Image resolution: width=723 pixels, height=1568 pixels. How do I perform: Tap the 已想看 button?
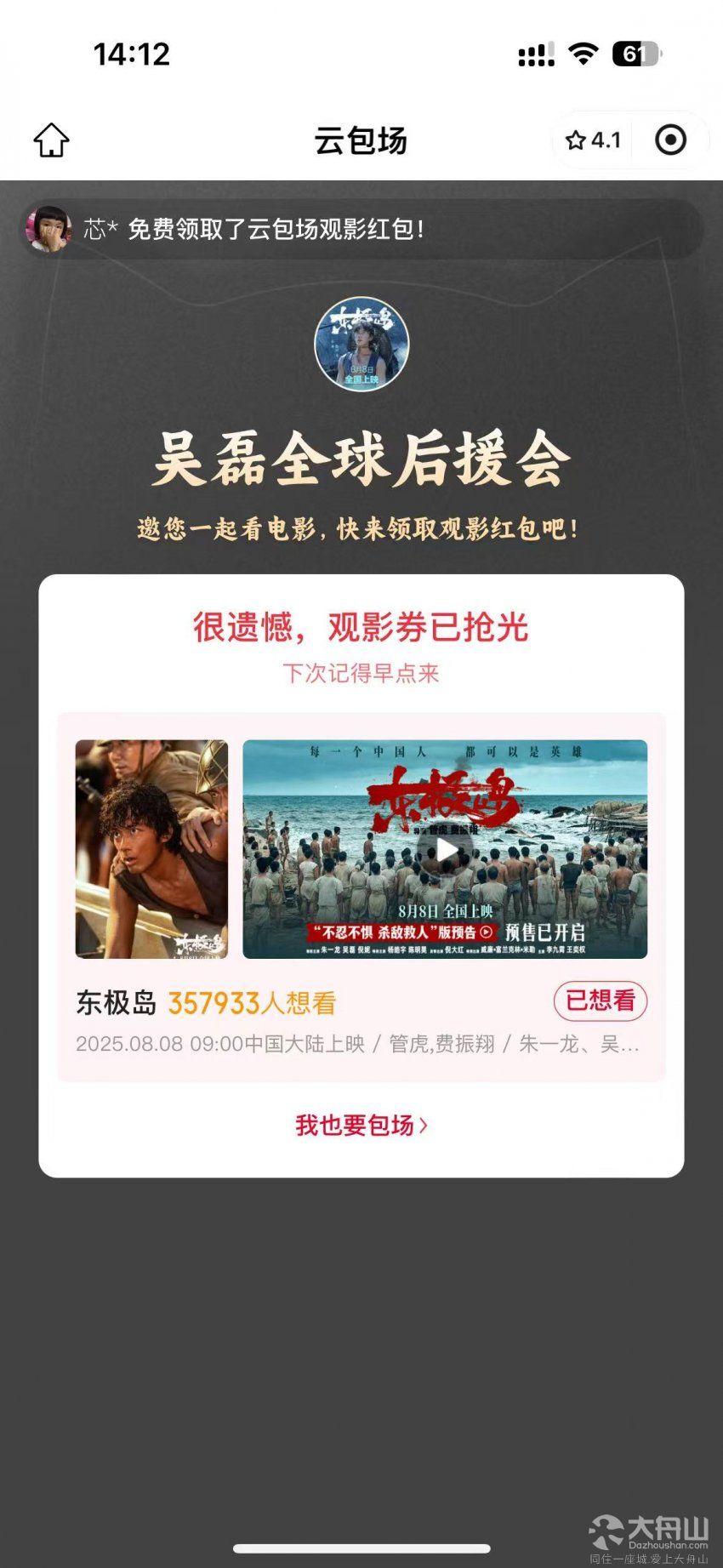click(600, 1001)
